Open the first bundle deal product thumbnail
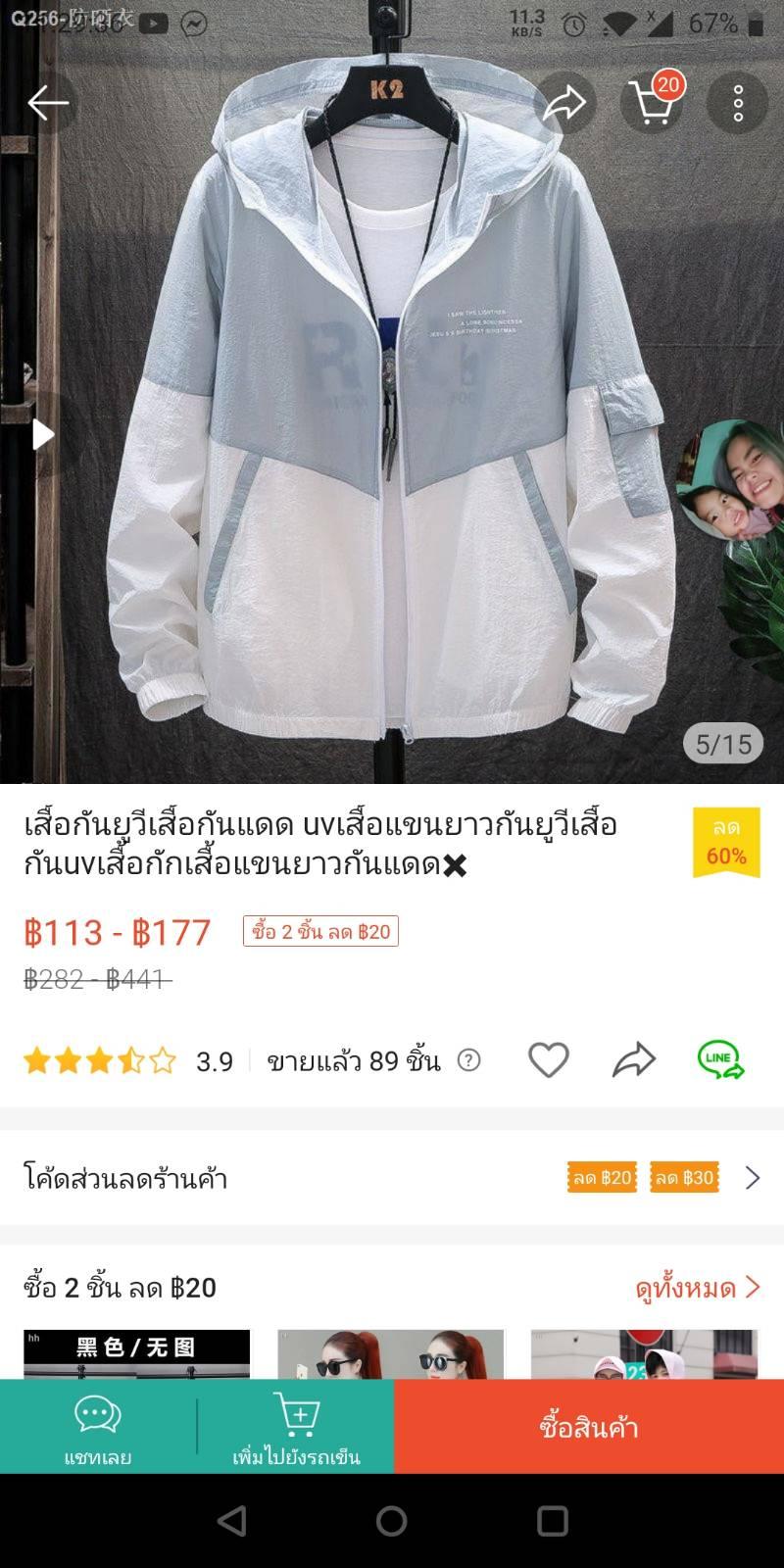This screenshot has width=784, height=1568. 136,1354
